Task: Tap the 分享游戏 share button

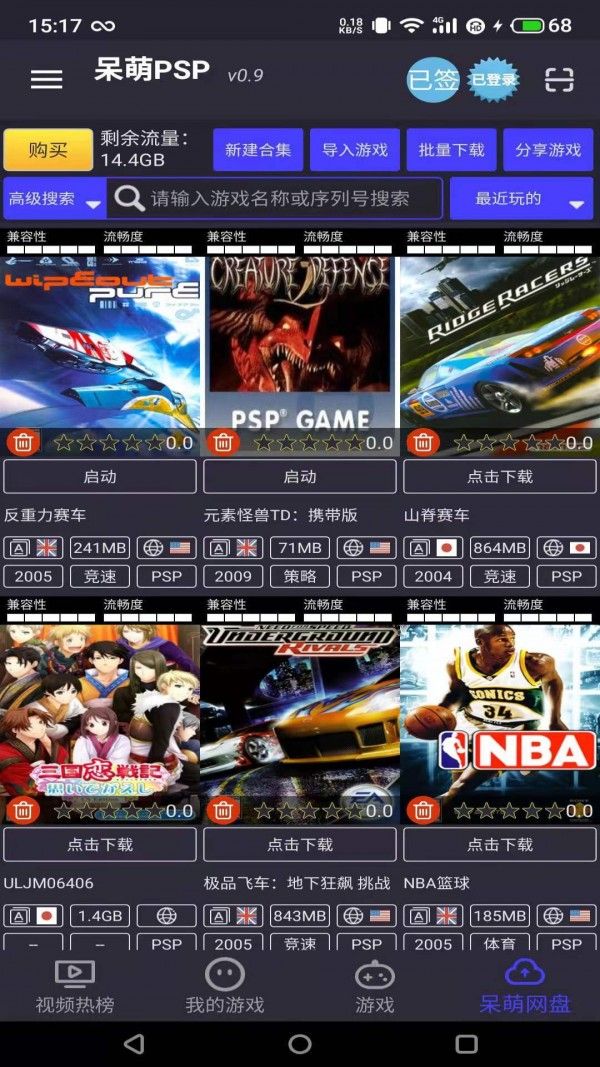Action: [x=548, y=150]
